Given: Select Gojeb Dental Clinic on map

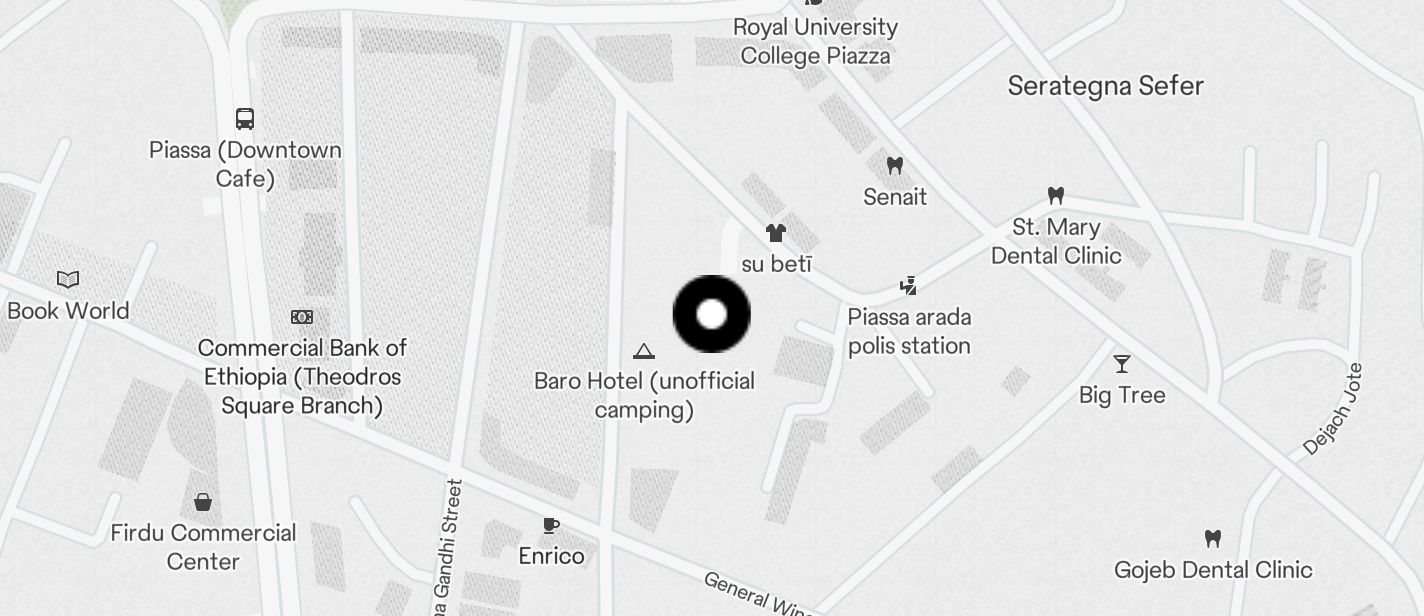Looking at the screenshot, I should tap(1213, 539).
